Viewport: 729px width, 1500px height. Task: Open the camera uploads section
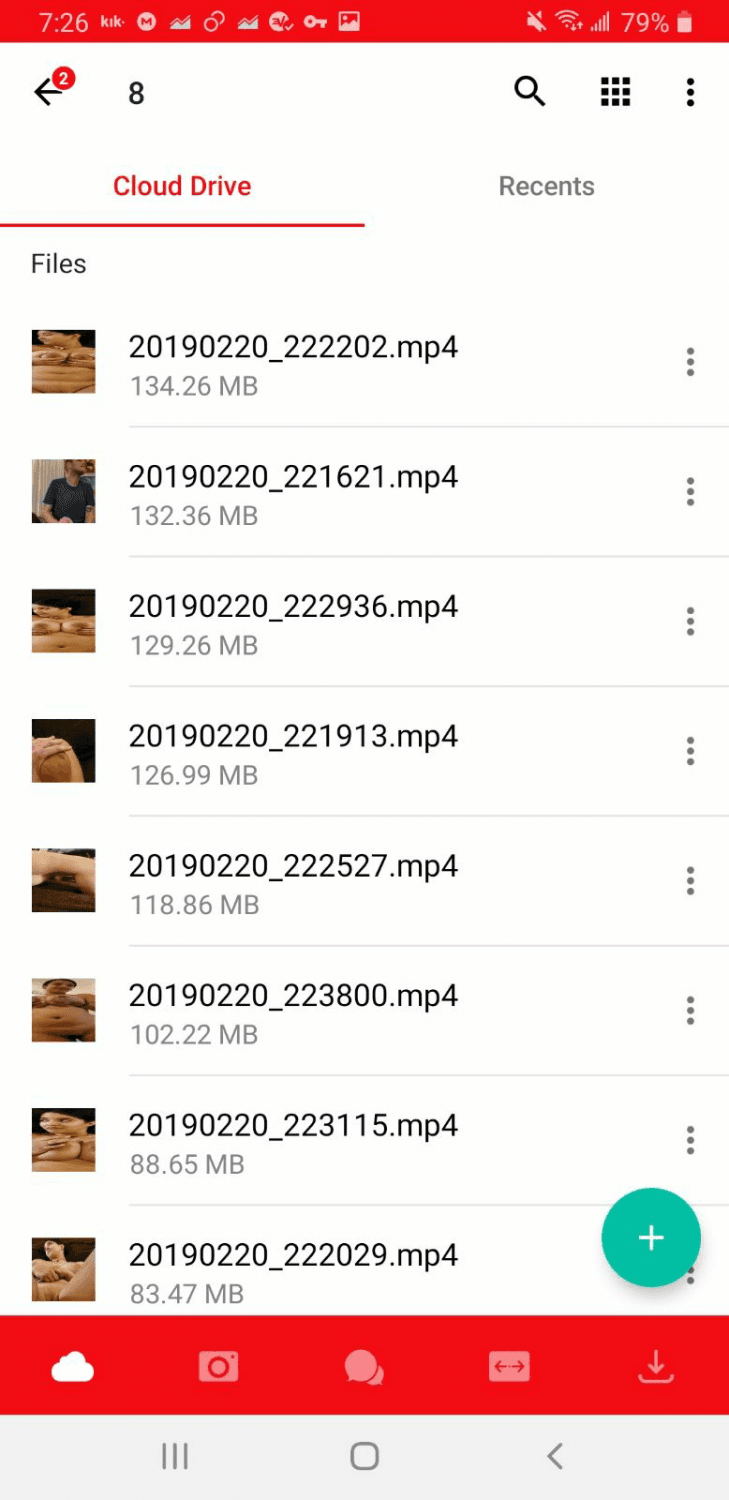pyautogui.click(x=218, y=1366)
